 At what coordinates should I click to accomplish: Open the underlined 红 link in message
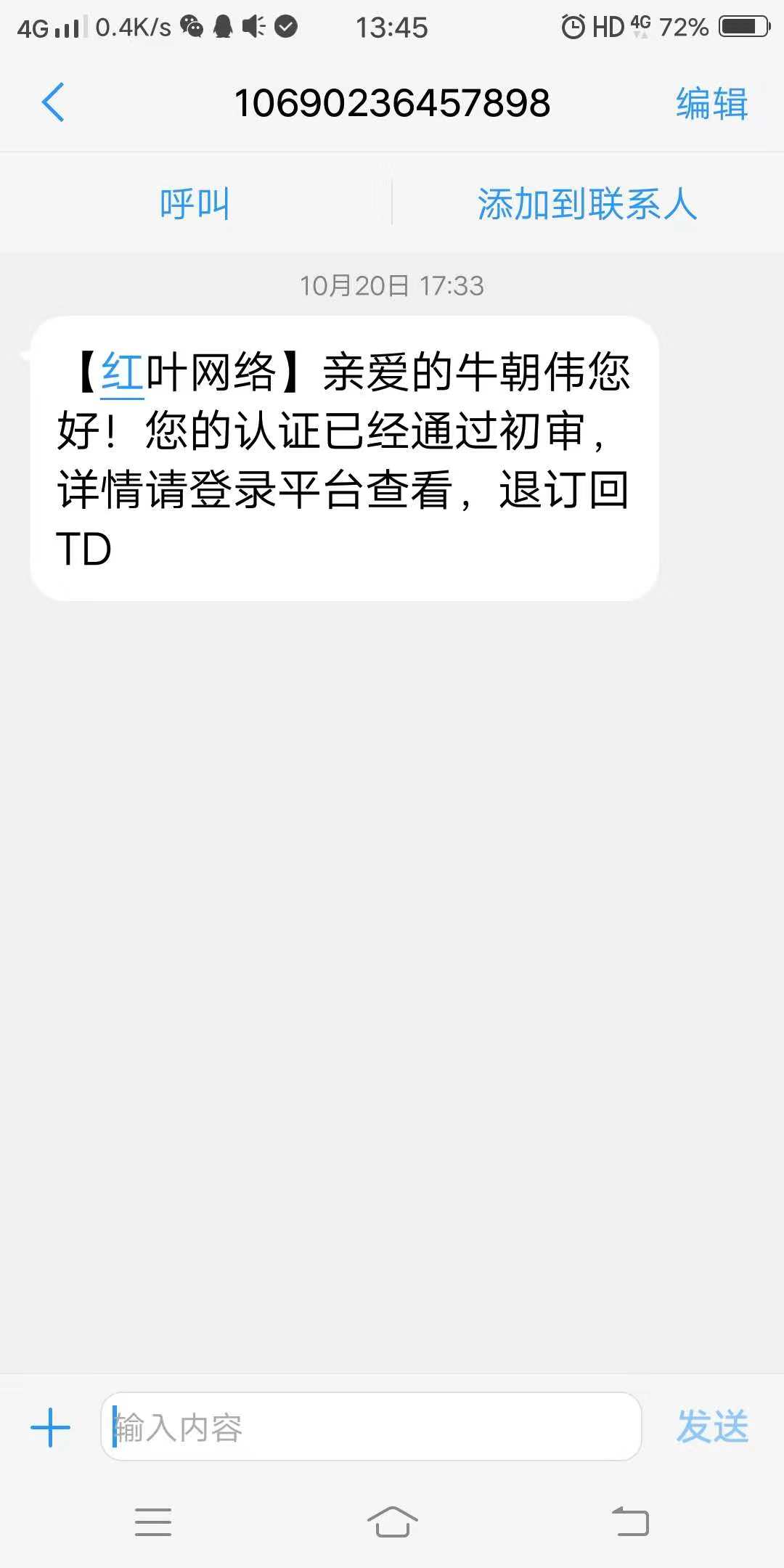pyautogui.click(x=123, y=372)
